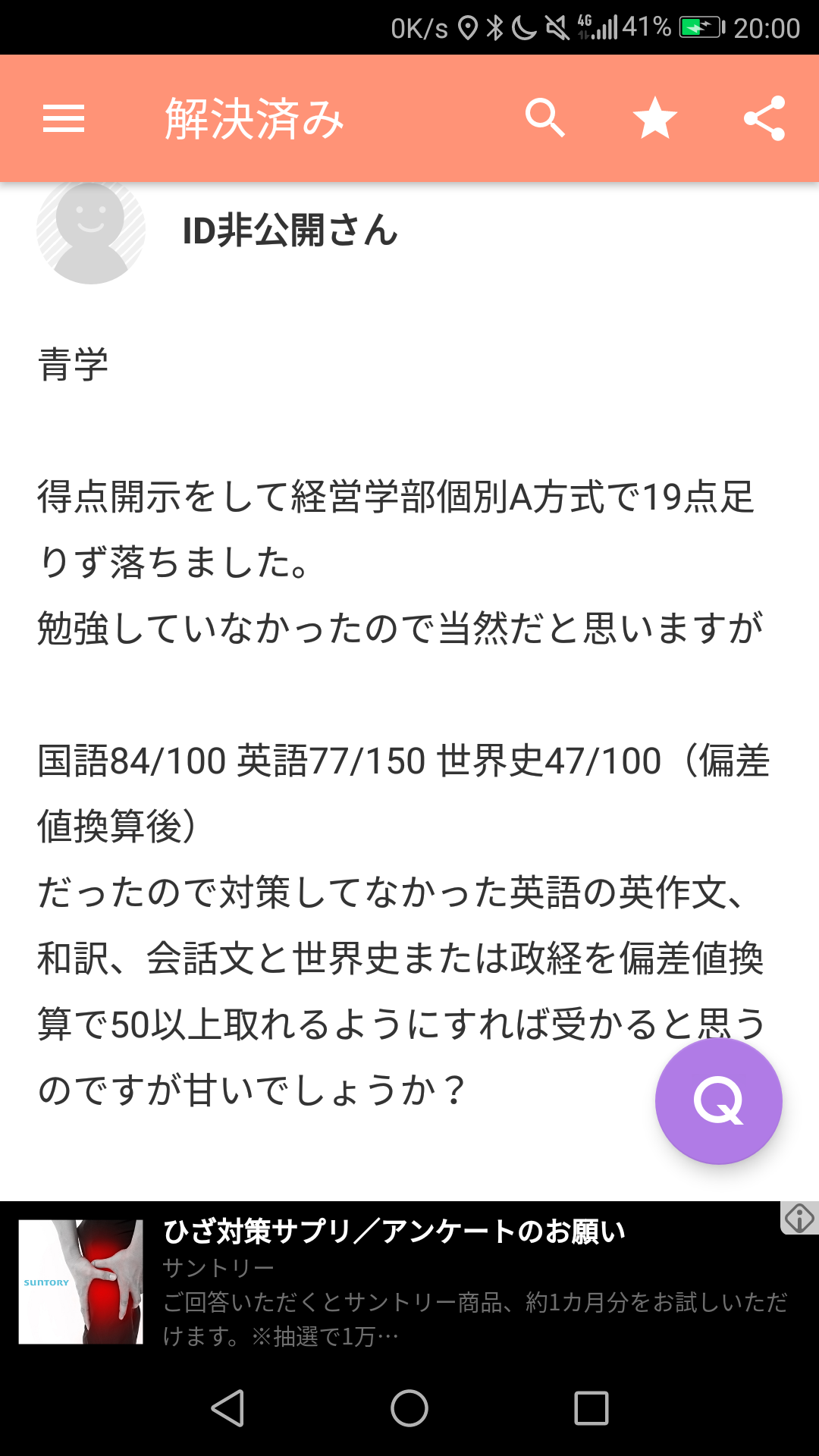Screen dimensions: 819x1456
Task: Open the Suntory knee supplement ad
Action: (x=394, y=1282)
